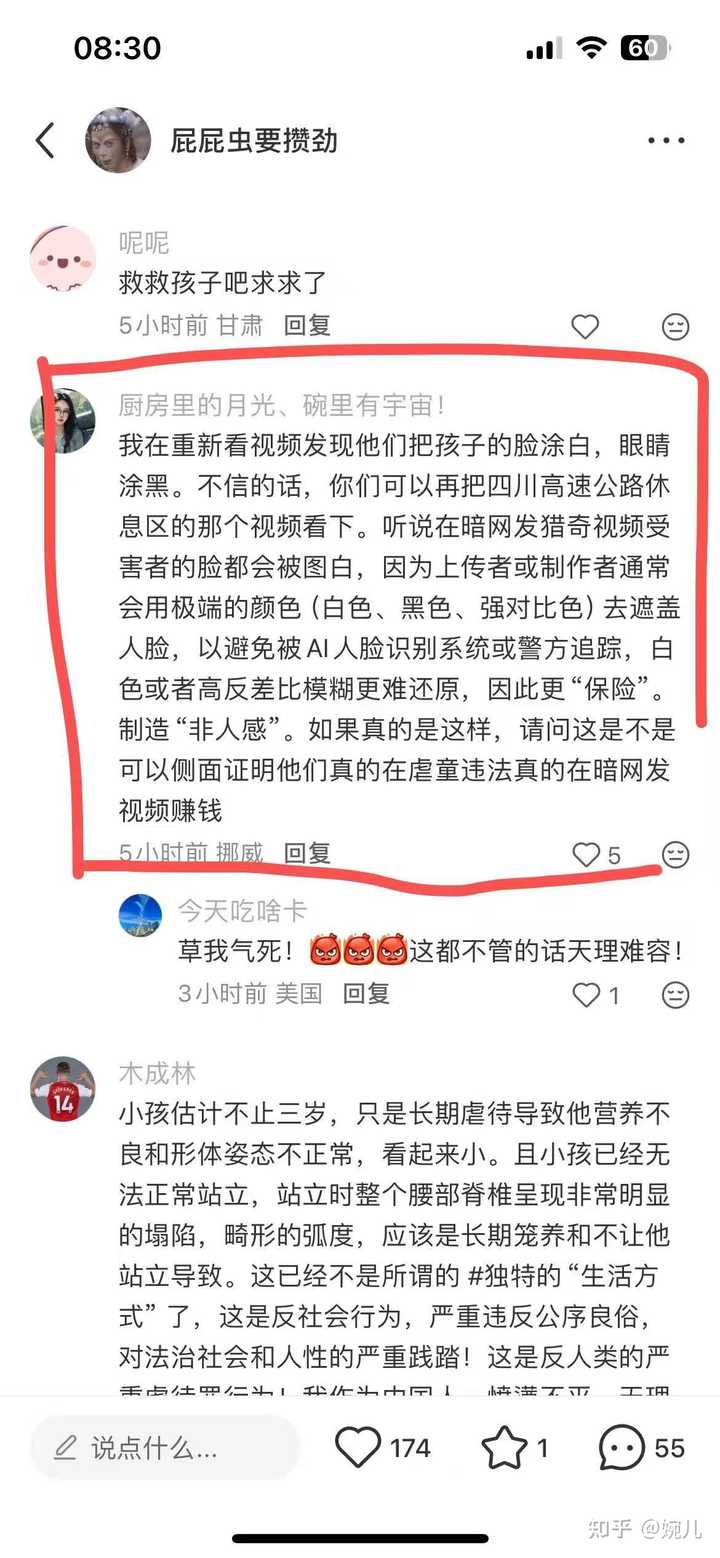
Task: Reply to 今天吃啥卡's comment
Action: tap(366, 993)
